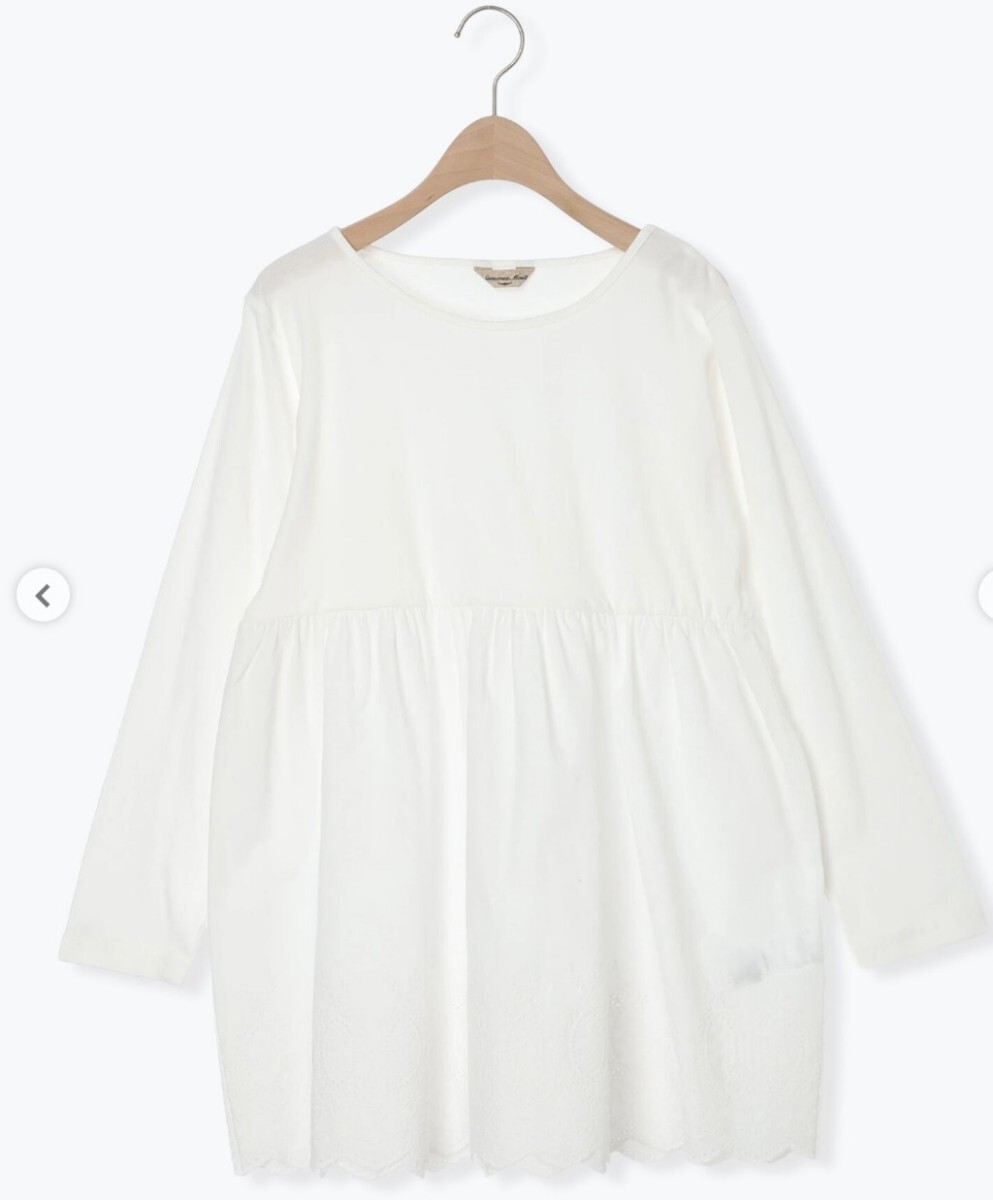The height and width of the screenshot is (1200, 993).
Task: Go to the previous product image
Action: coord(43,596)
